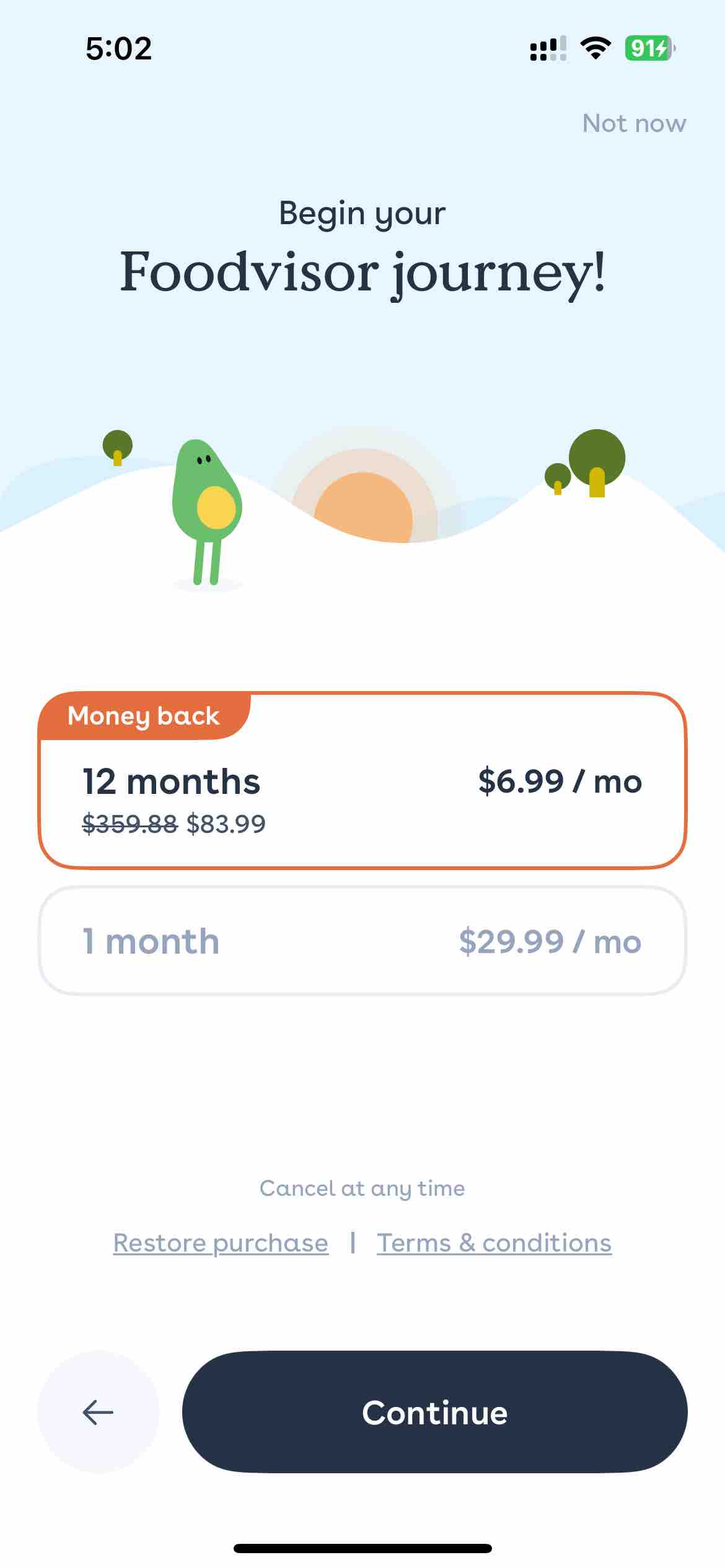Choose the 1 month plan
This screenshot has height=1568, width=725.
pos(362,941)
